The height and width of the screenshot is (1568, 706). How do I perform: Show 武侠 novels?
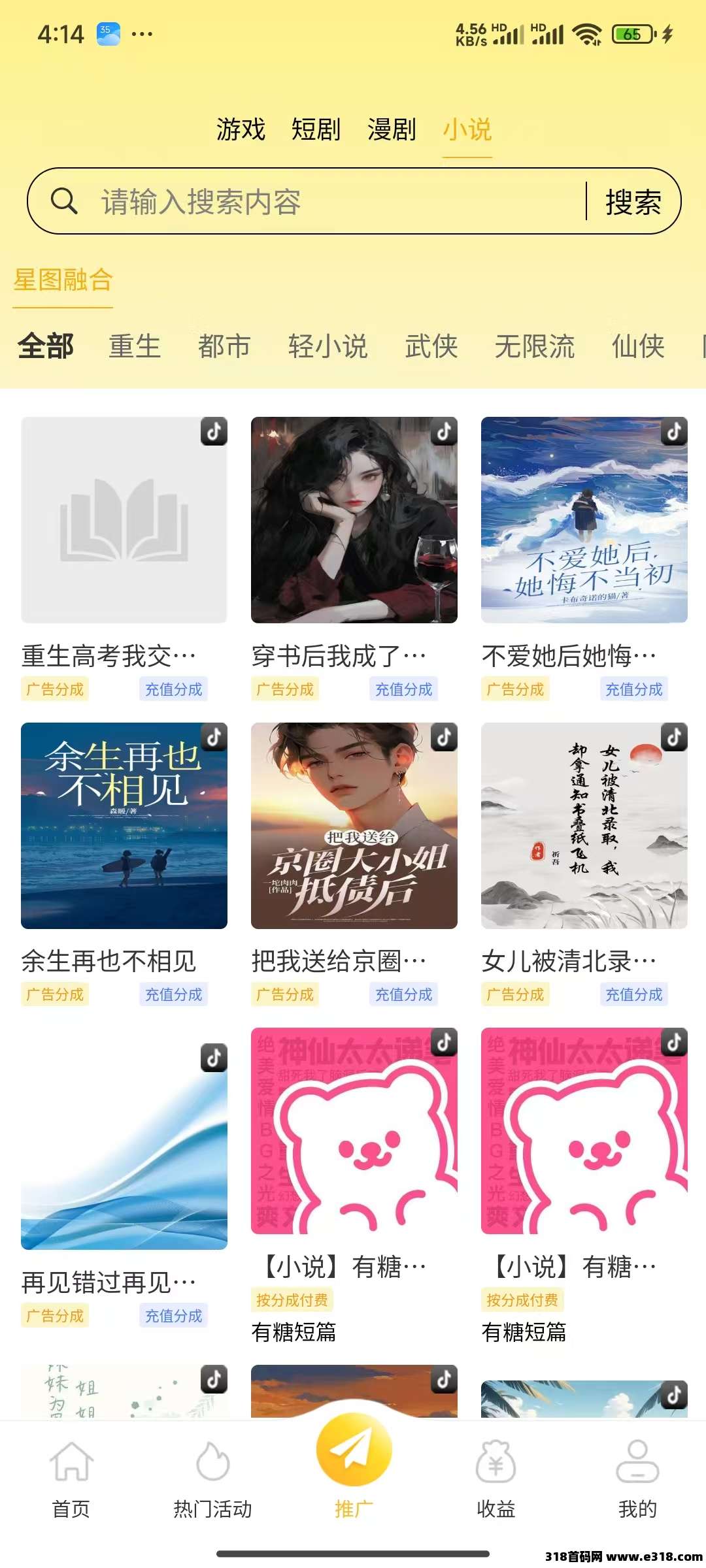pyautogui.click(x=431, y=346)
